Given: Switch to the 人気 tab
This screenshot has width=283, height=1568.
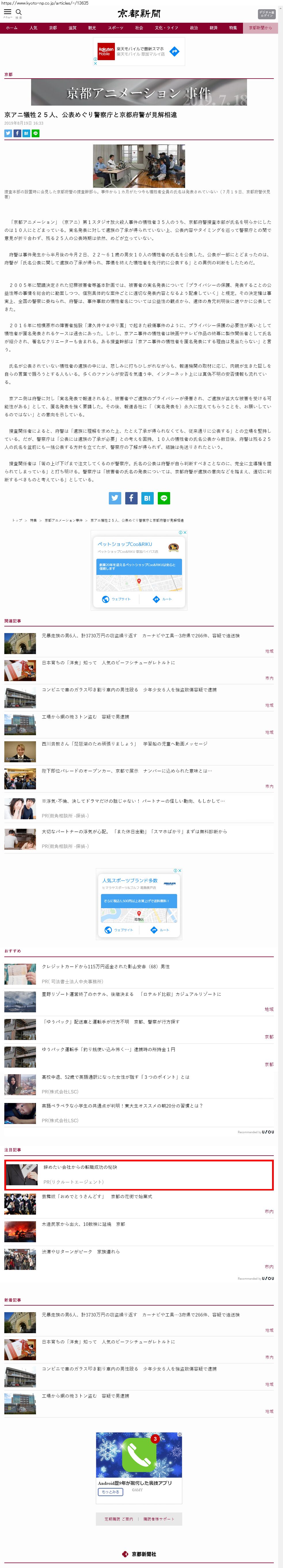Looking at the screenshot, I should tap(33, 28).
